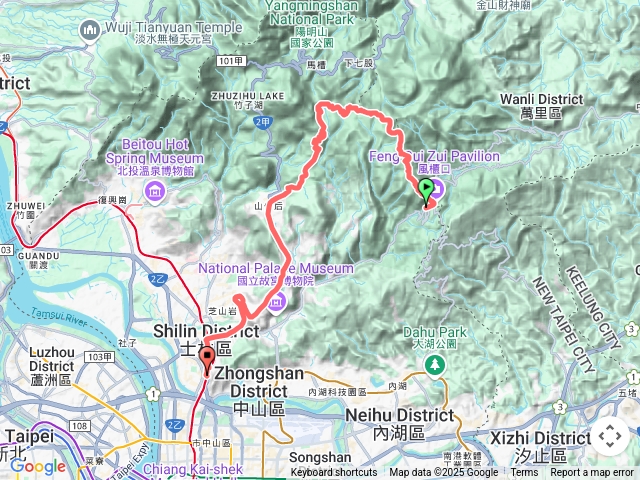640x480 pixels.
Task: Open the map camera controls button
Action: tap(610, 437)
